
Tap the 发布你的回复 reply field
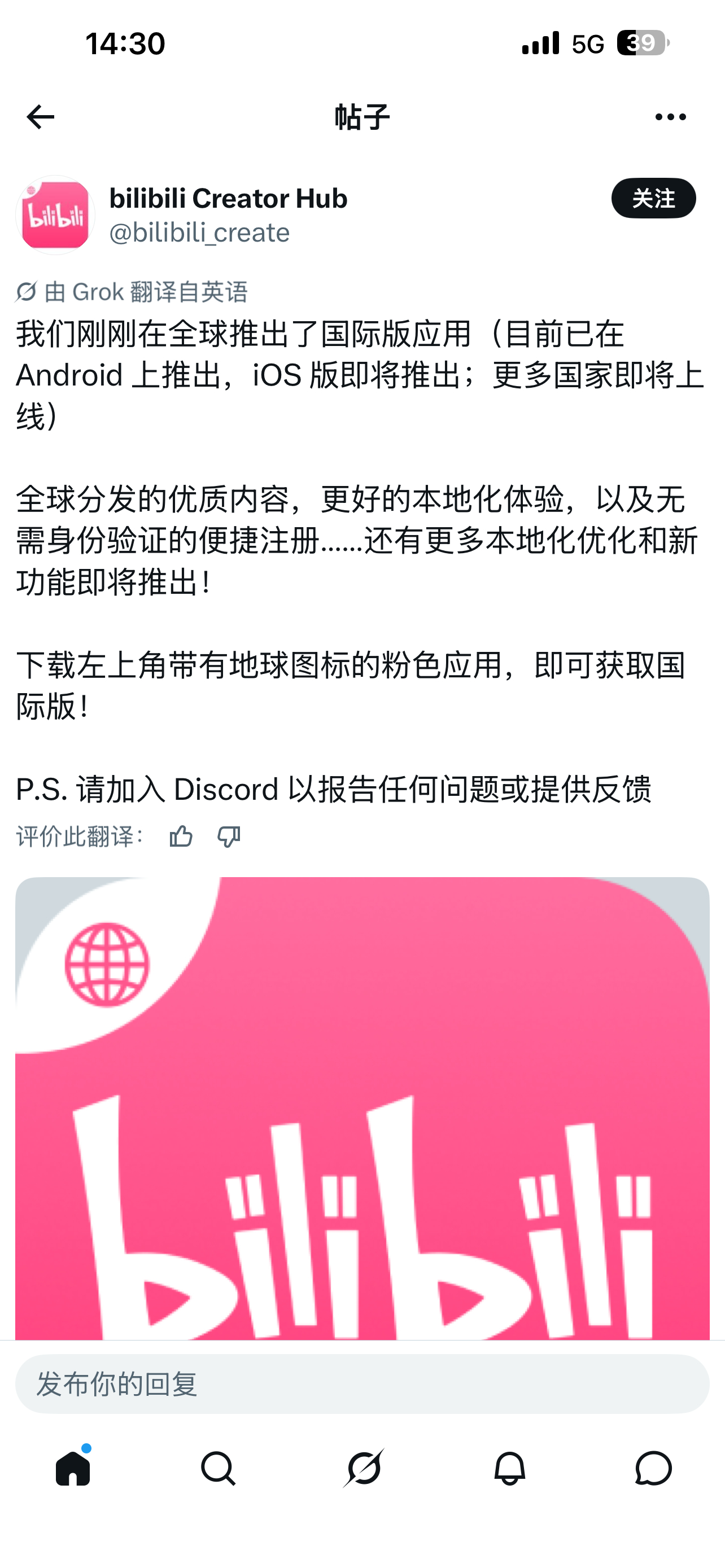click(362, 1384)
